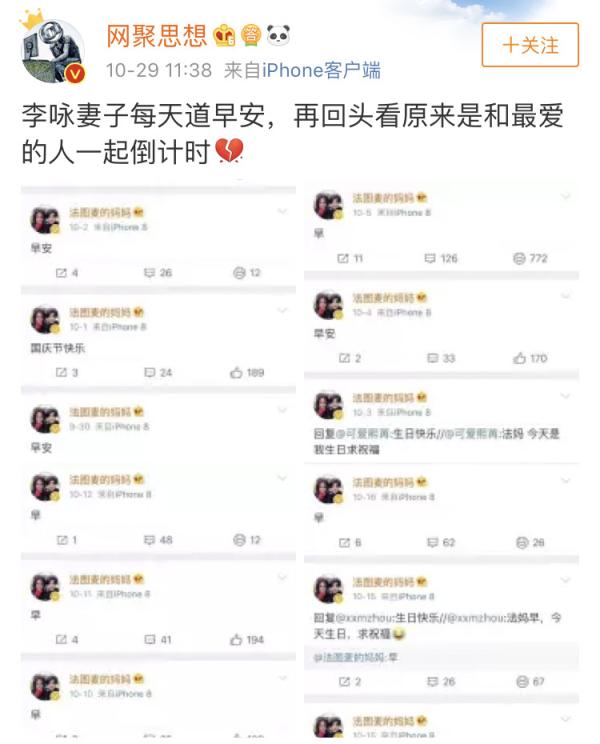Open the iPhone客户端 source link
The image size is (600, 744).
[321, 71]
